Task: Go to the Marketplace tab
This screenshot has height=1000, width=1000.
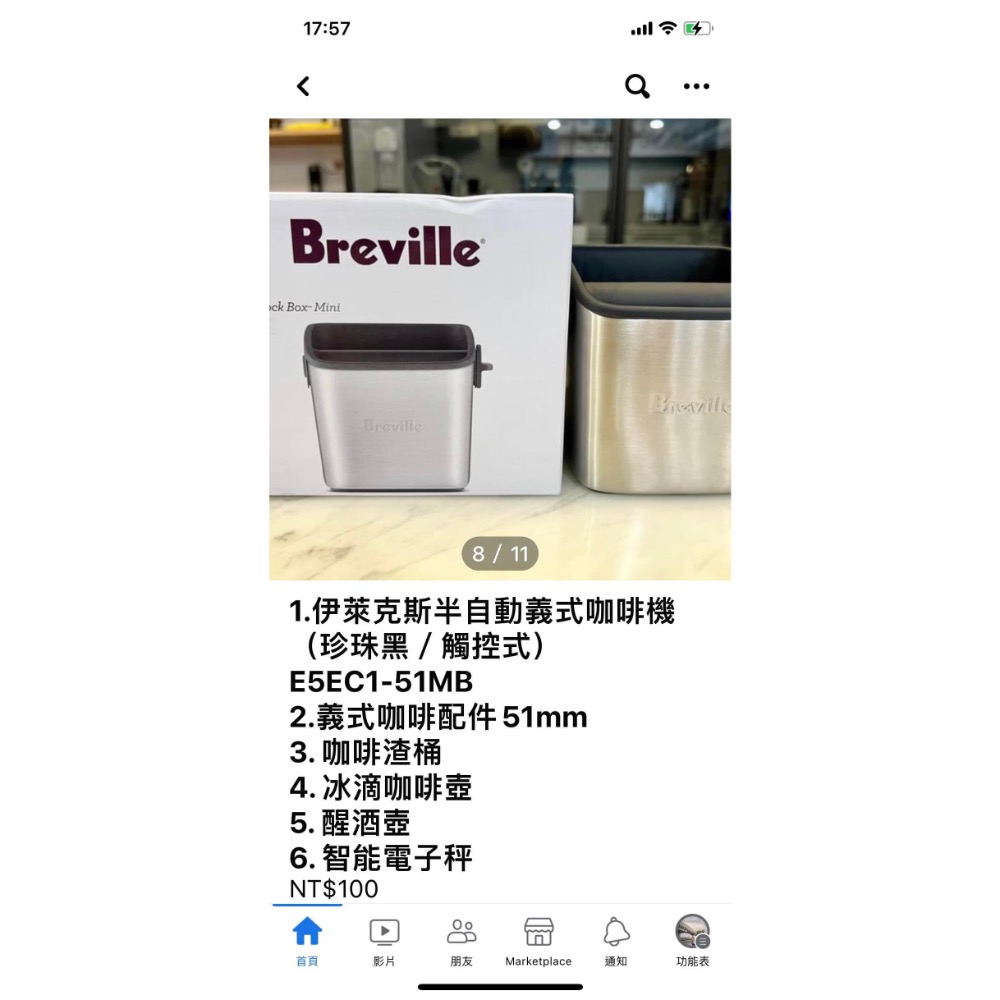Action: tap(538, 941)
